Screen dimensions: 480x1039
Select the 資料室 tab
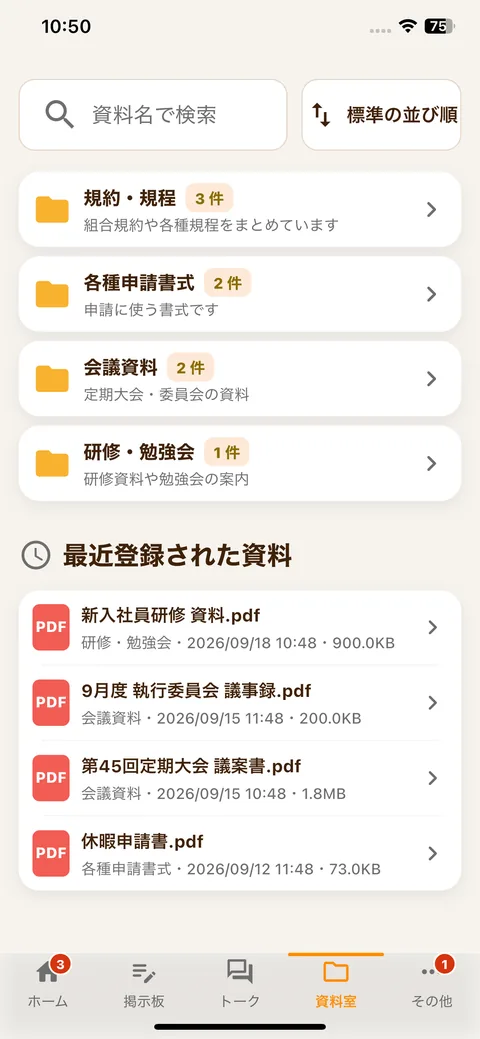336,983
